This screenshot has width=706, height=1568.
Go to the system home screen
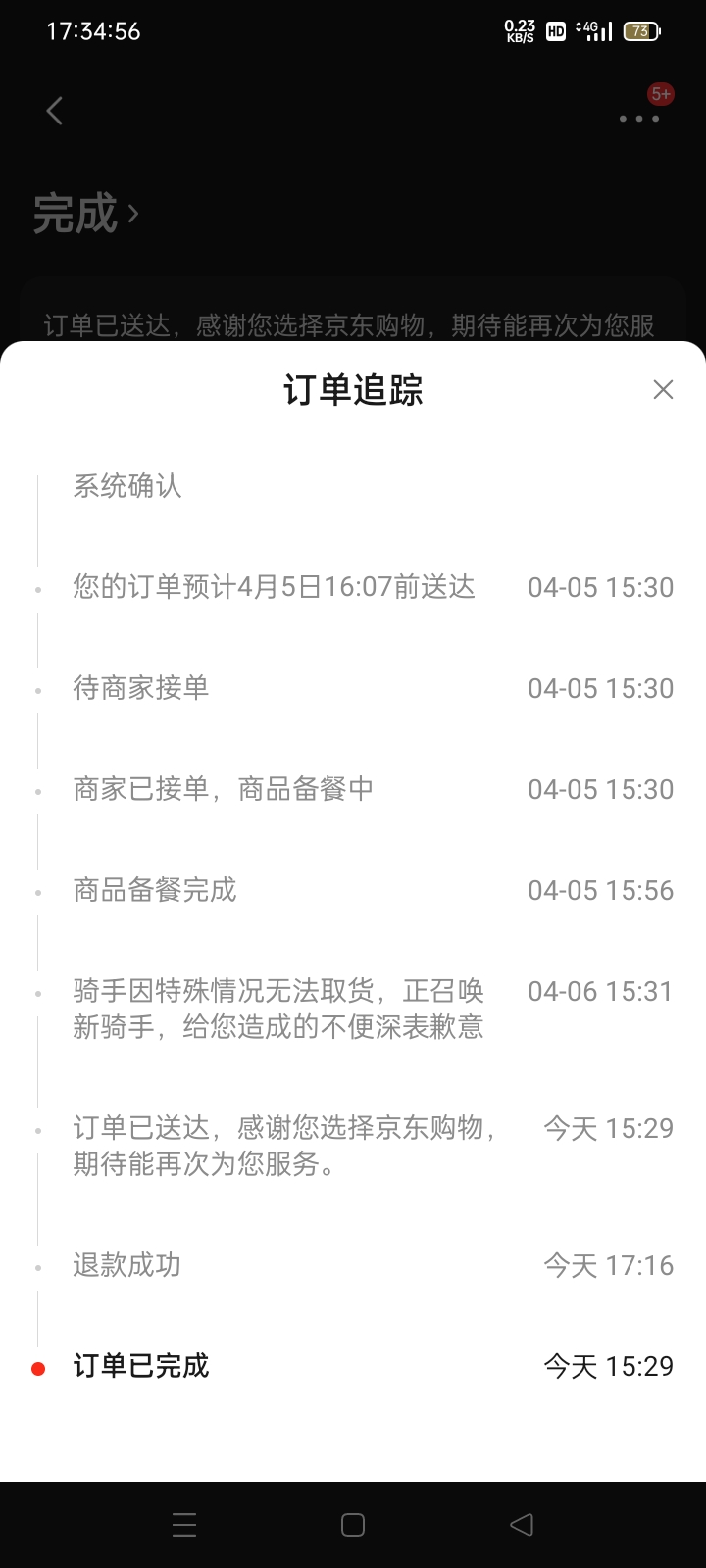pos(353,1524)
